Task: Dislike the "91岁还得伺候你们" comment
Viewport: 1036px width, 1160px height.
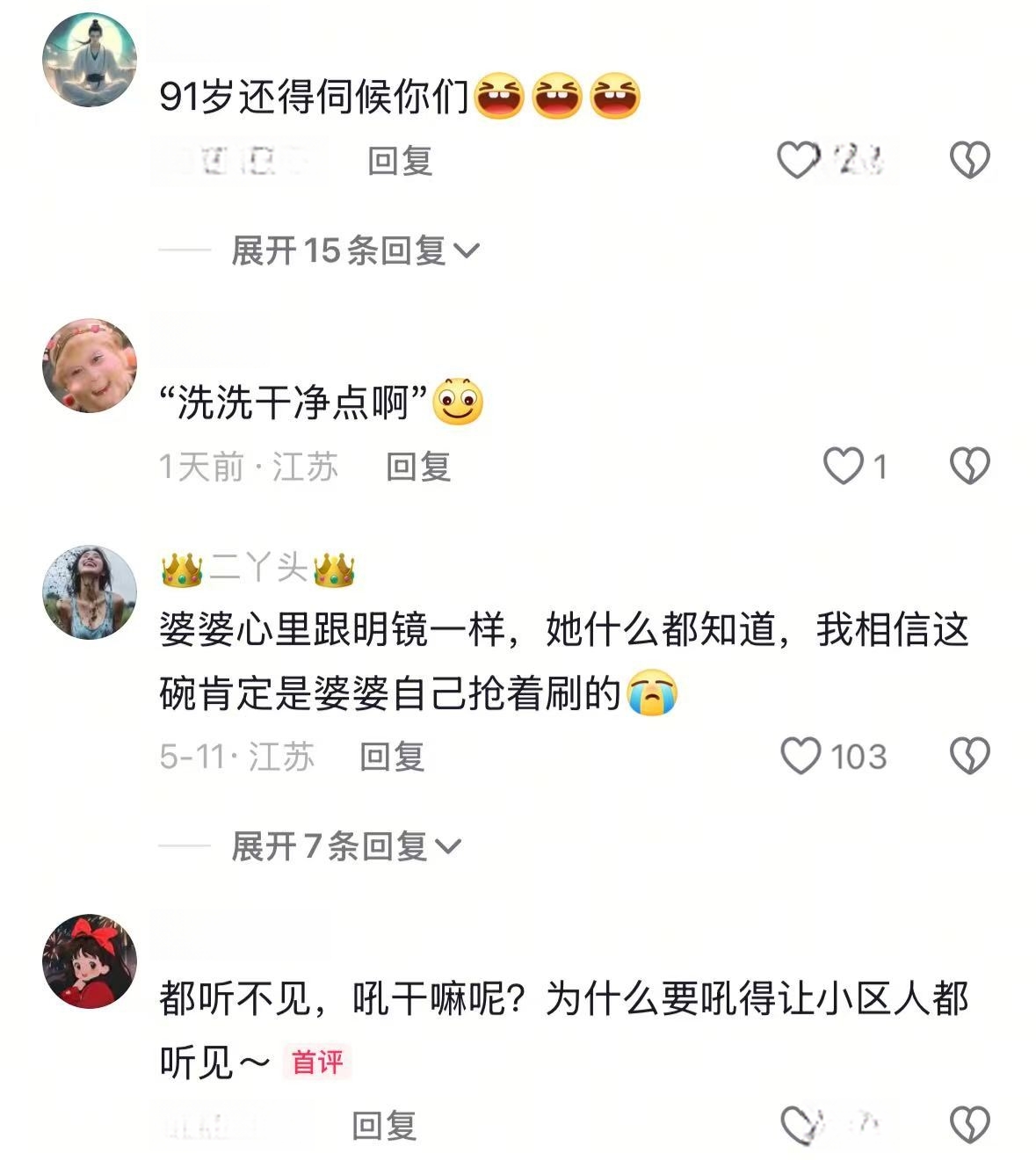Action: coord(969,160)
